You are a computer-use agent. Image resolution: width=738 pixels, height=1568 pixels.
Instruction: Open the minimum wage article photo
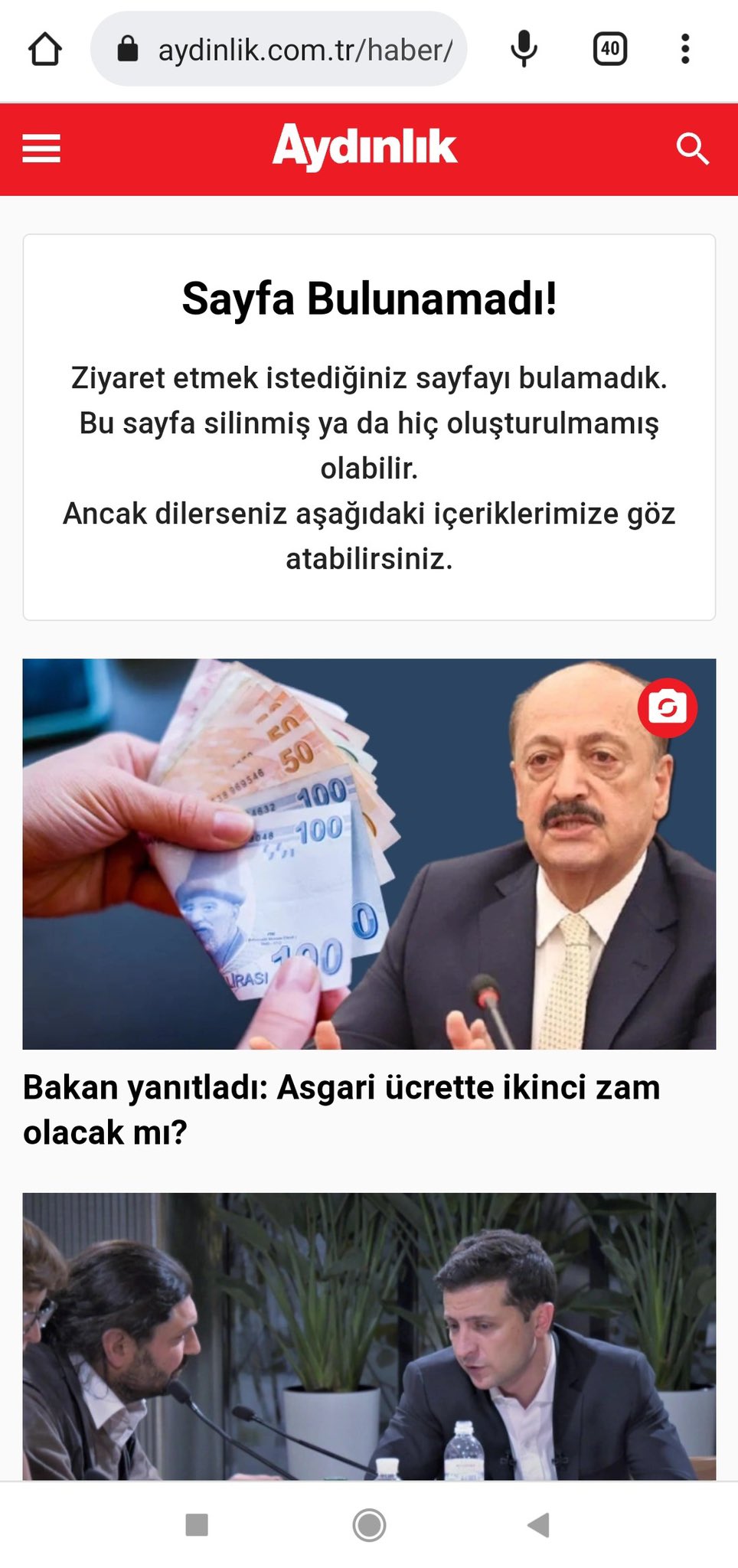pos(369,854)
